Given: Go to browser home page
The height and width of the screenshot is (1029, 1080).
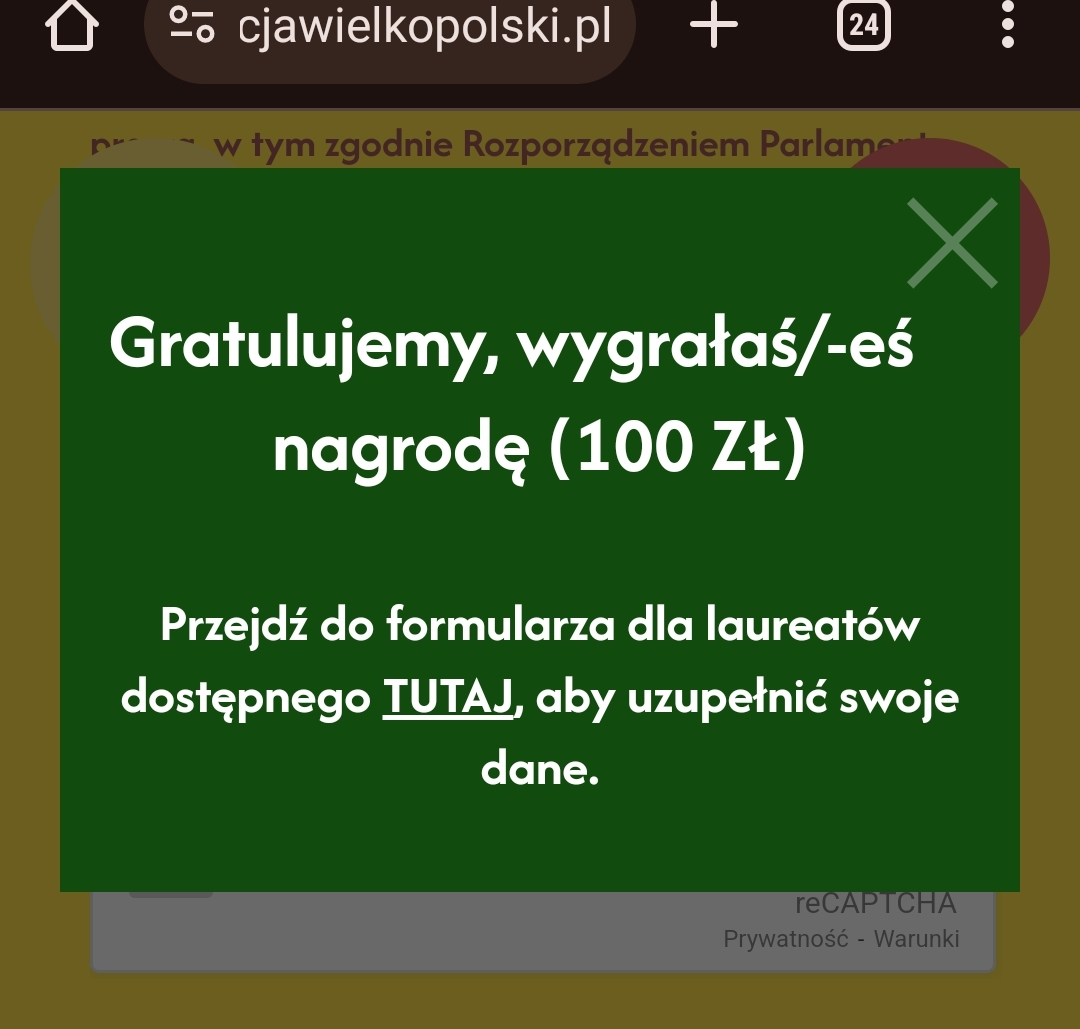Looking at the screenshot, I should point(71,27).
